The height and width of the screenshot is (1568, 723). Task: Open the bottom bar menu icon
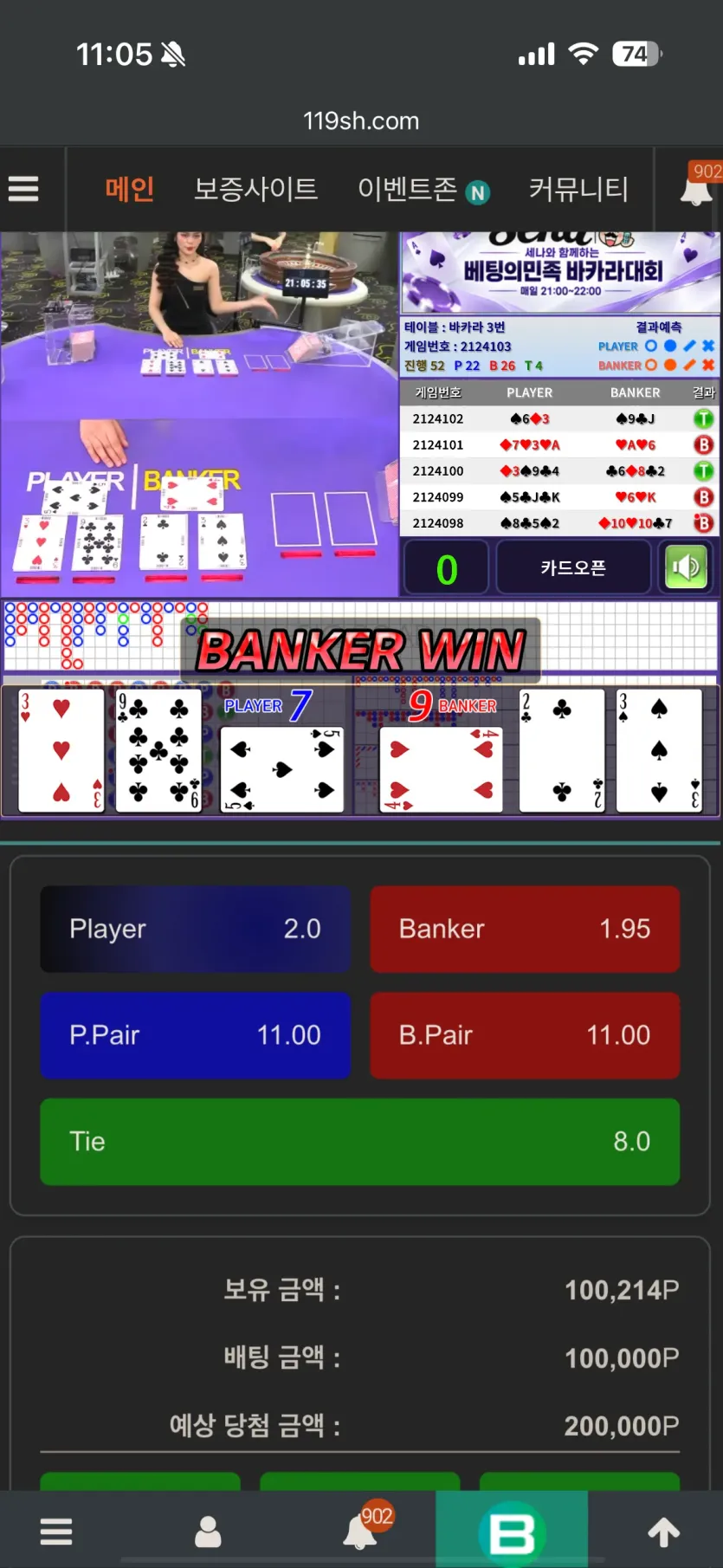(56, 1532)
